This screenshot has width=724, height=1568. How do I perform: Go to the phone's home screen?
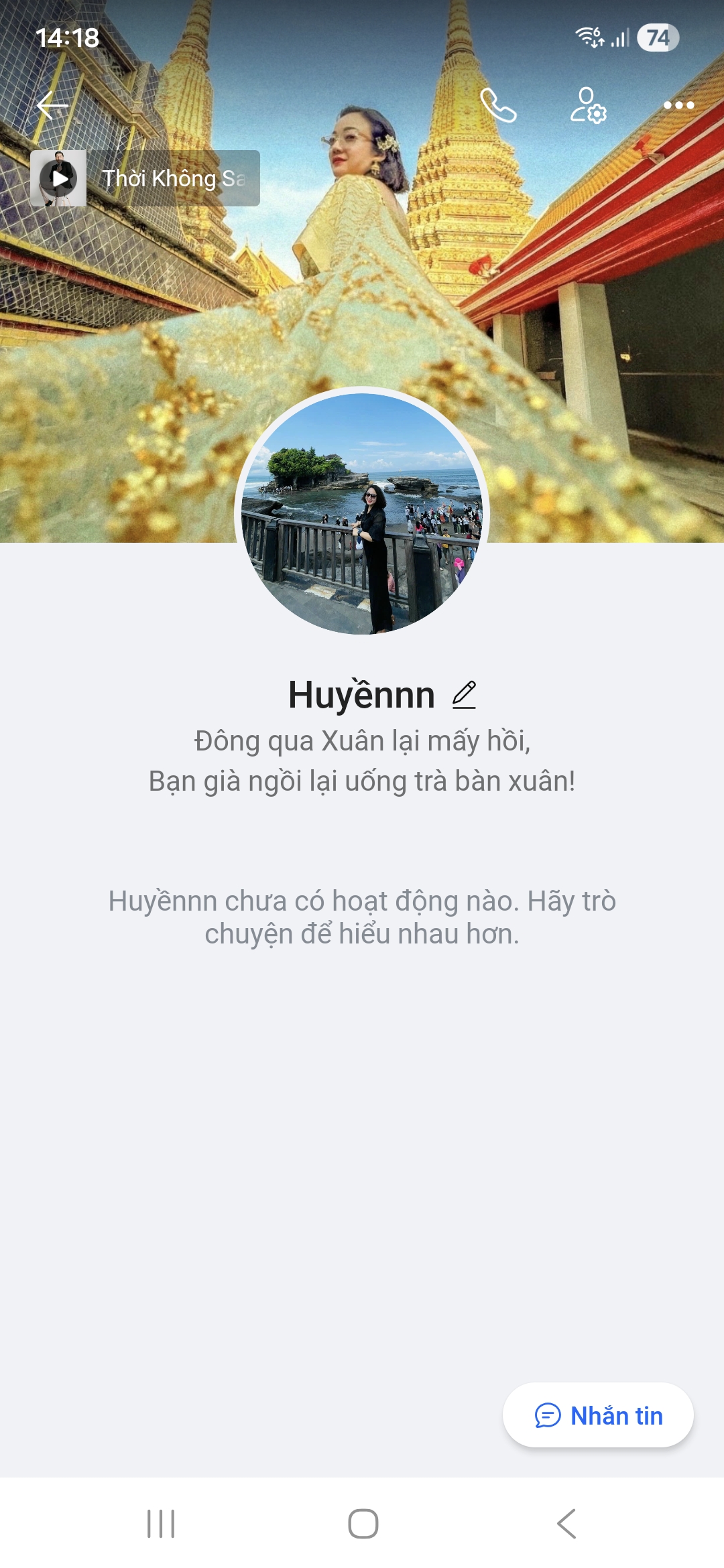tap(363, 1524)
